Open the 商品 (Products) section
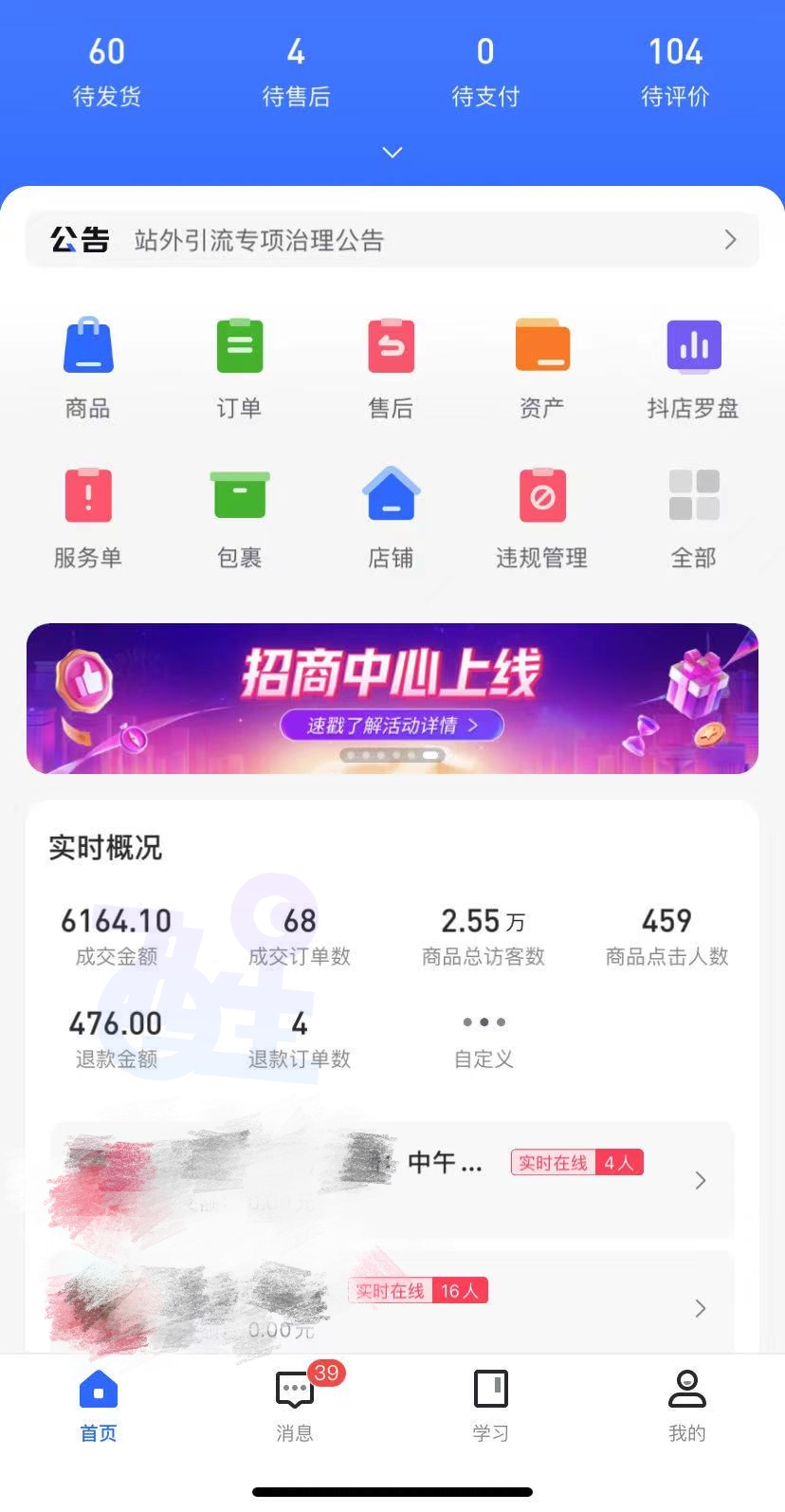Viewport: 785px width, 1512px height. click(88, 365)
